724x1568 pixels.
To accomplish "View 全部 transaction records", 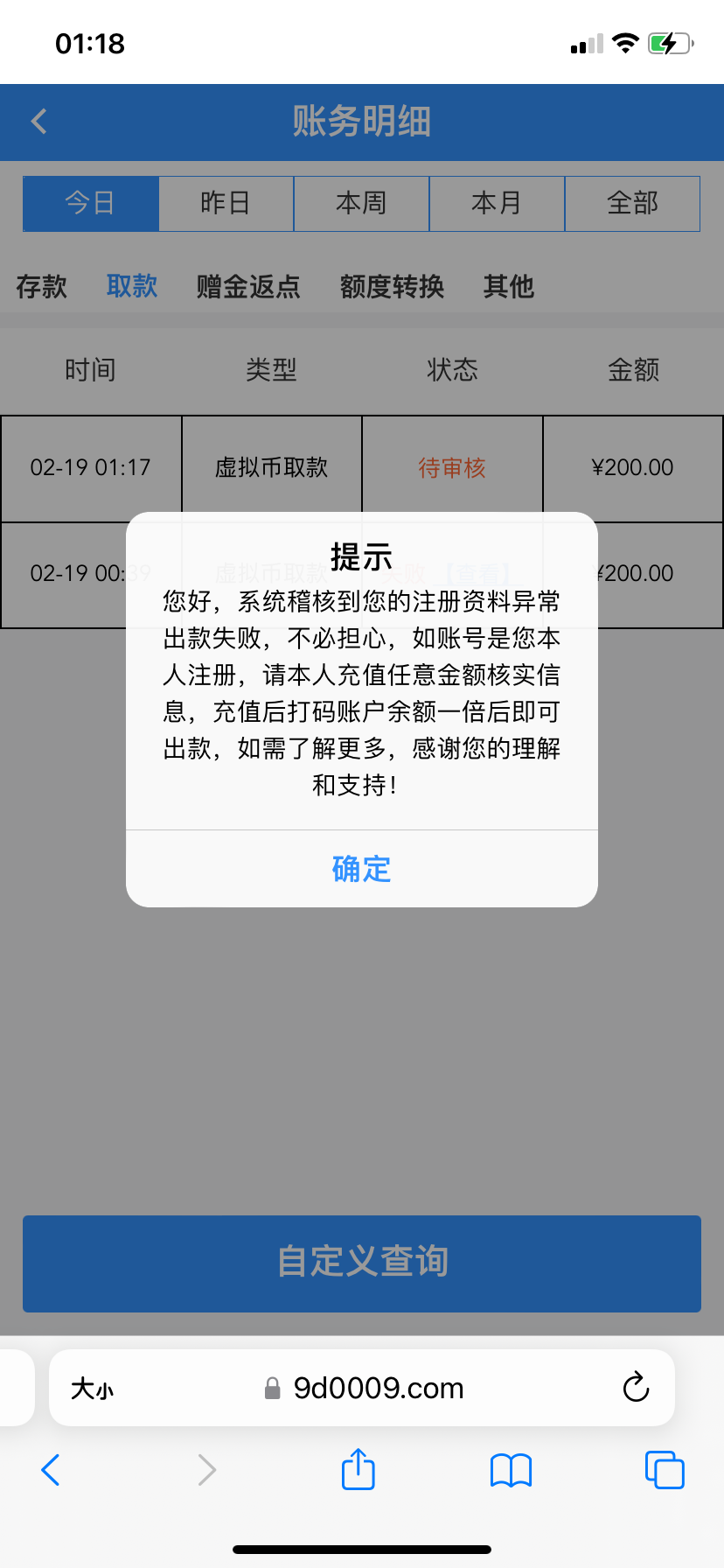I will [x=632, y=204].
